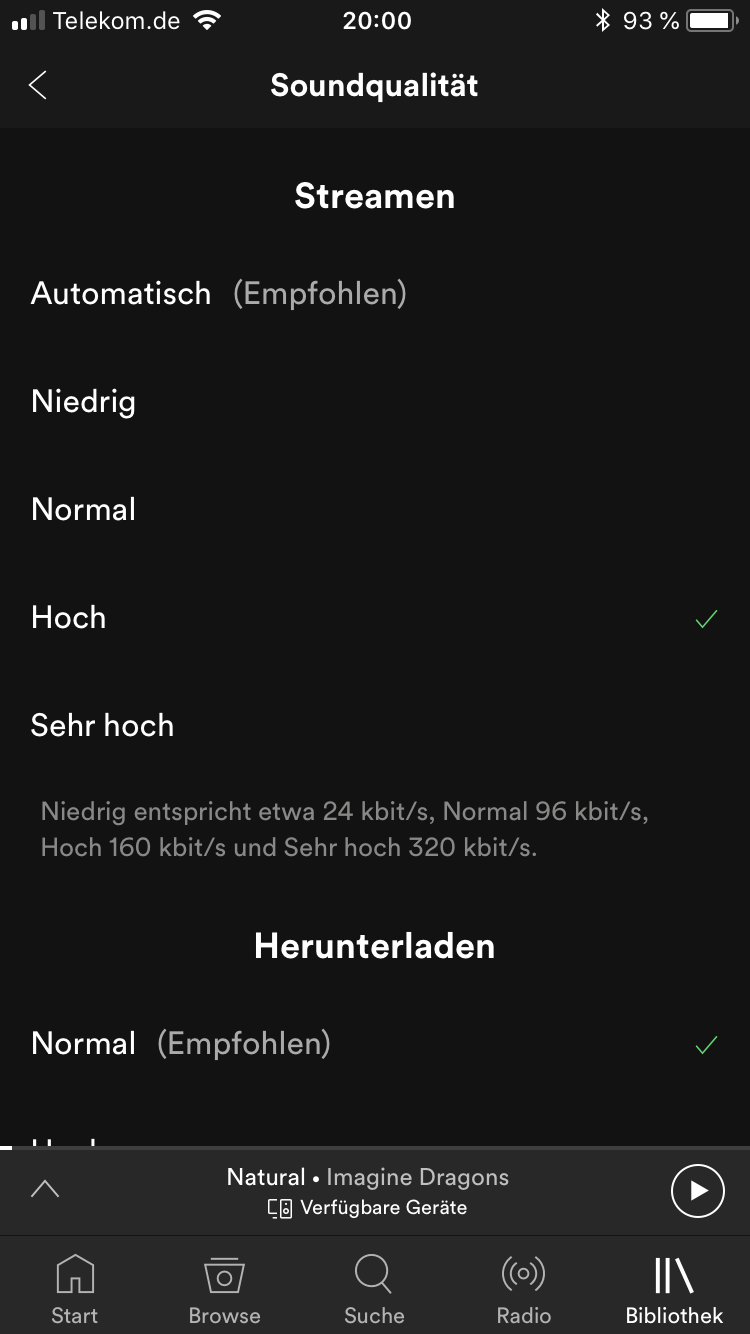Open the Bibliothek tab
The height and width of the screenshot is (1334, 750).
pos(674,1290)
